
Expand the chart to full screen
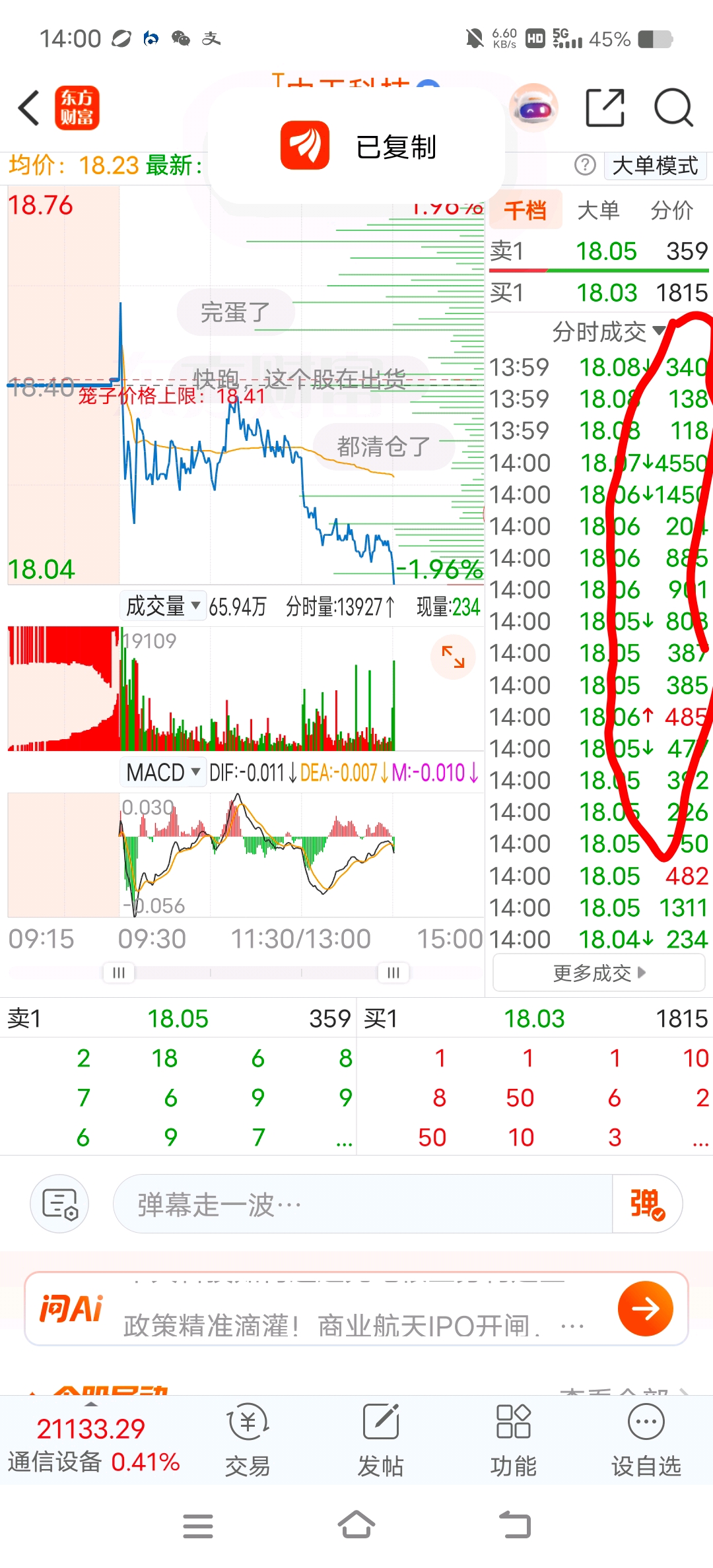(453, 657)
